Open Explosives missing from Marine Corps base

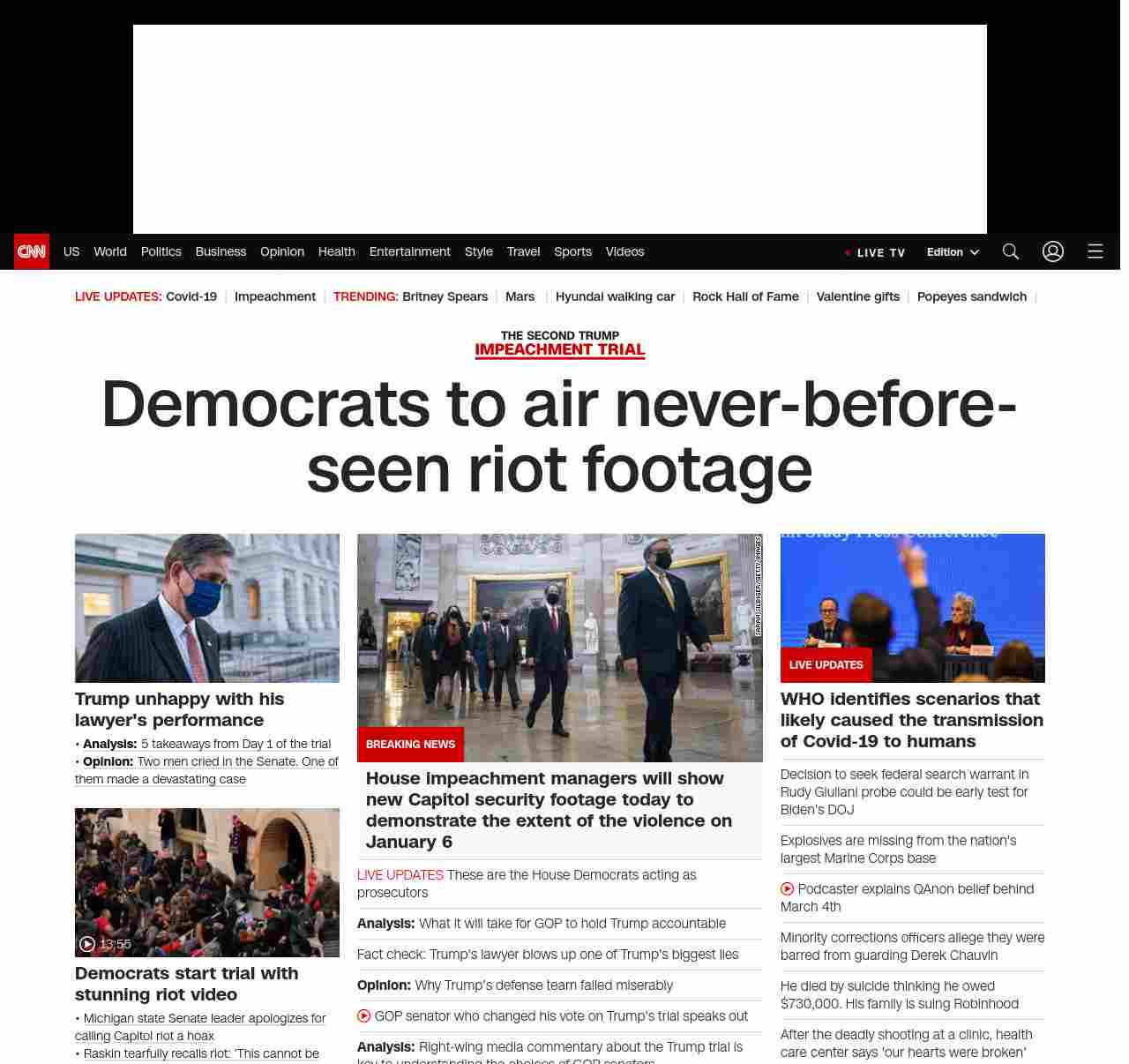coord(898,850)
